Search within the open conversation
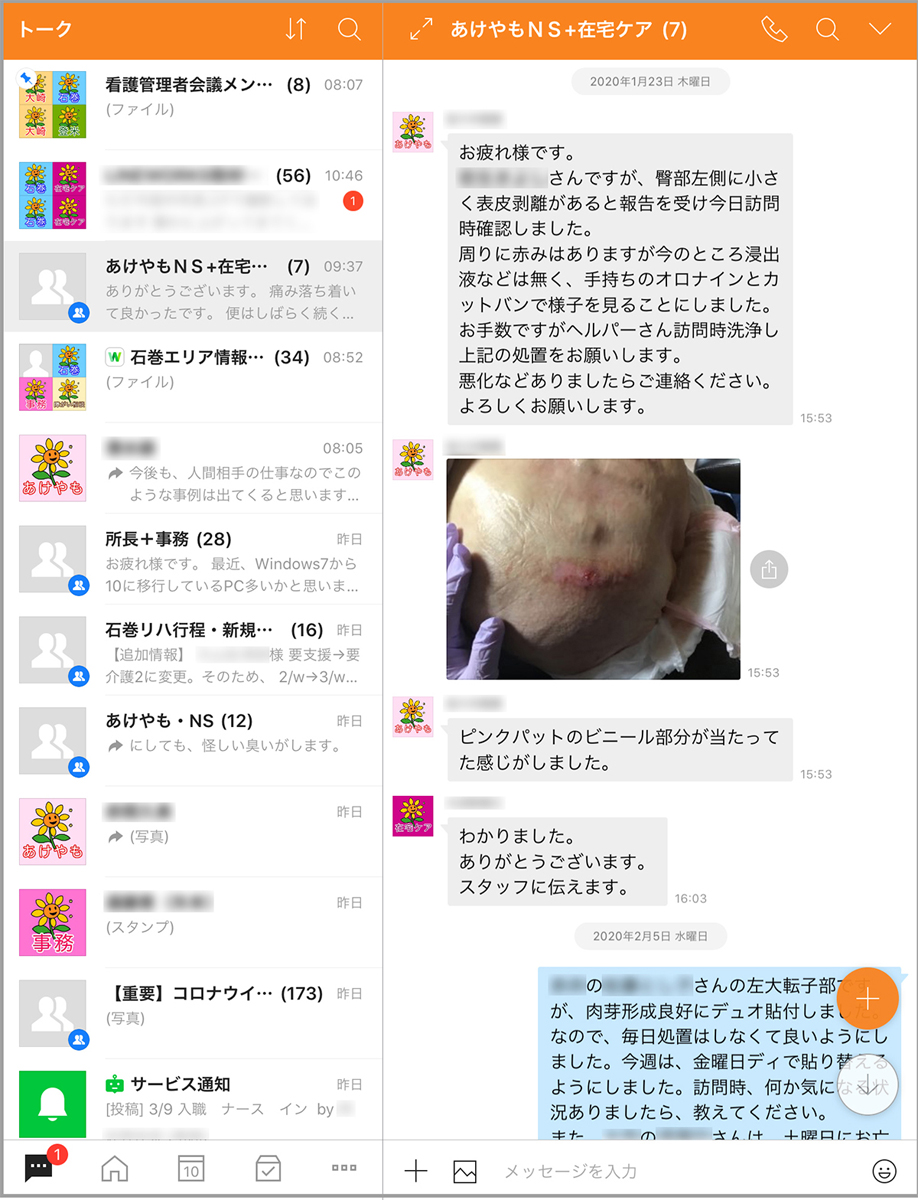Screen dimensions: 918x1200 click(x=827, y=29)
